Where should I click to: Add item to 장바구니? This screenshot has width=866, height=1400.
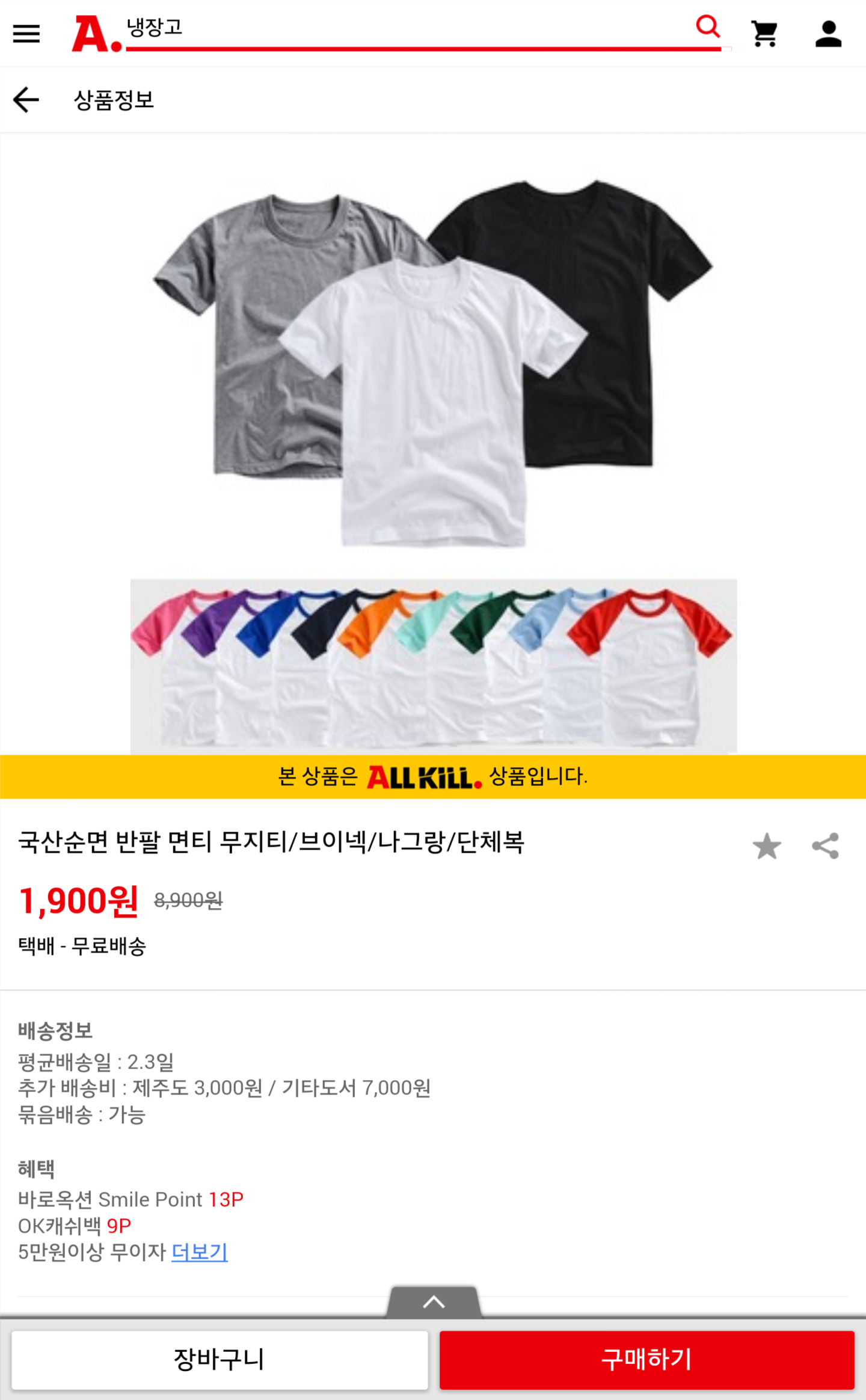pos(220,1359)
